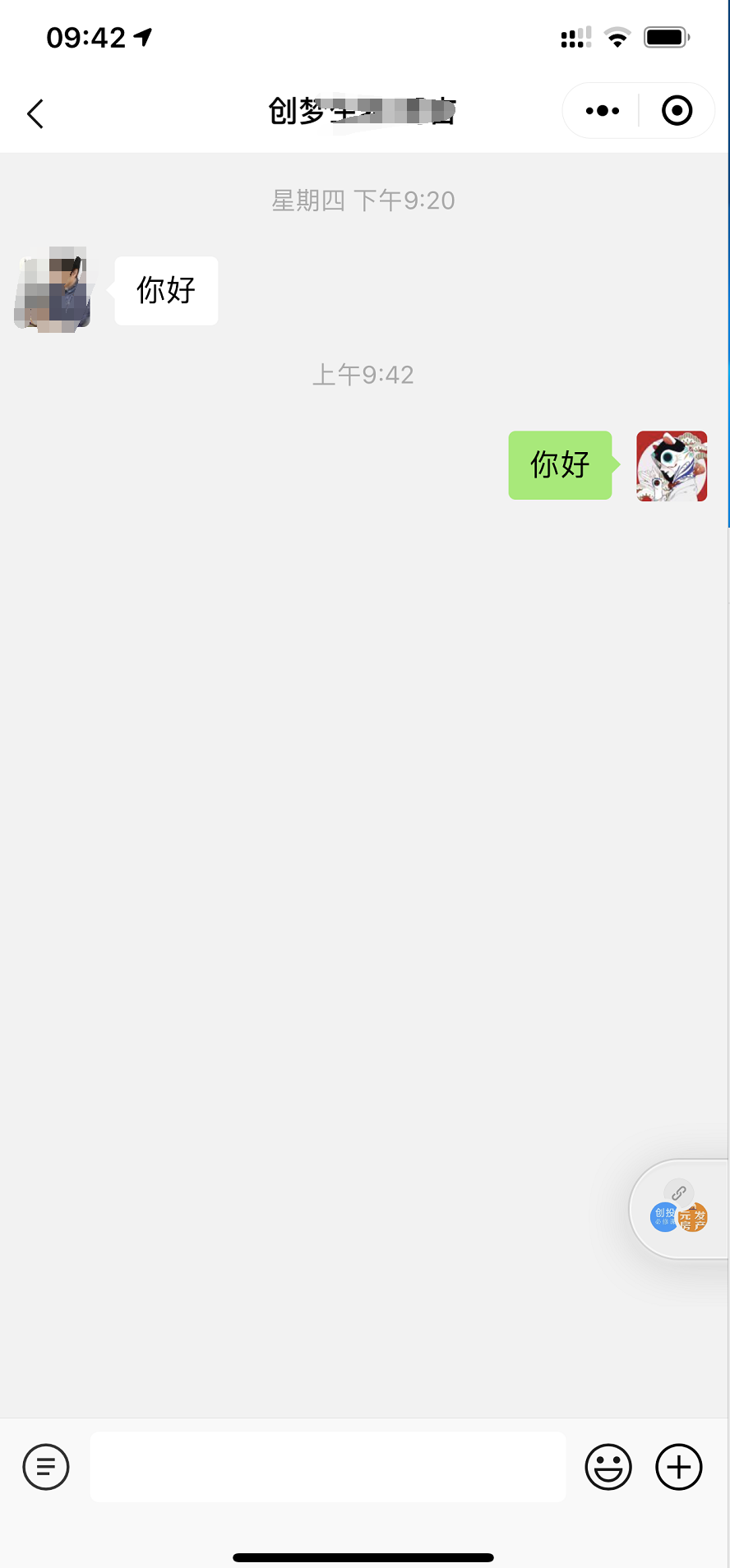Focus the message text field
Screen dimensions: 730x1568
tap(327, 1467)
